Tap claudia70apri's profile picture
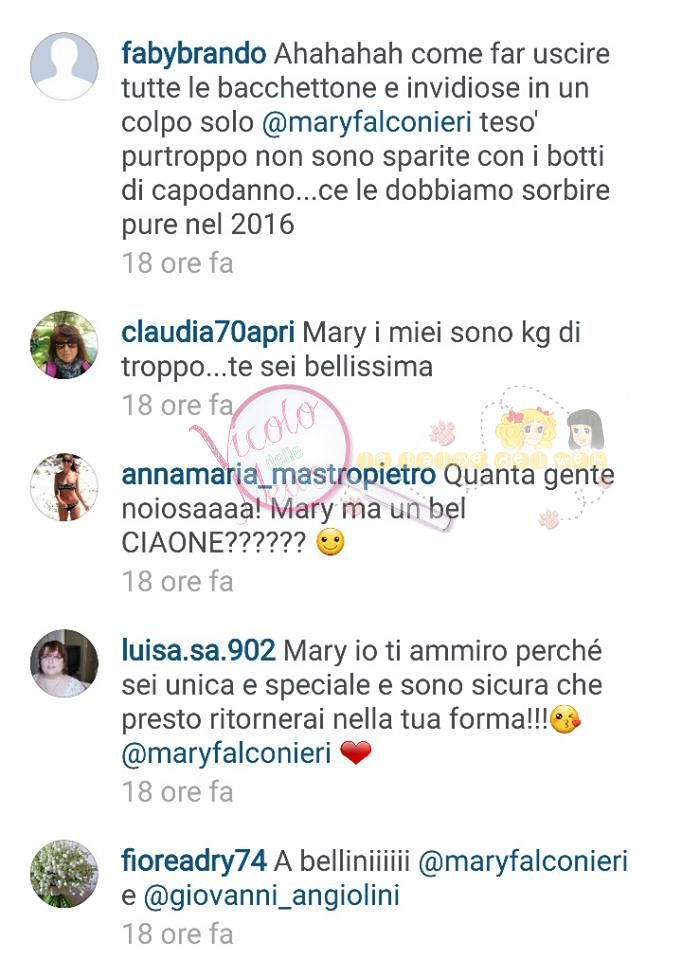 click(x=64, y=345)
